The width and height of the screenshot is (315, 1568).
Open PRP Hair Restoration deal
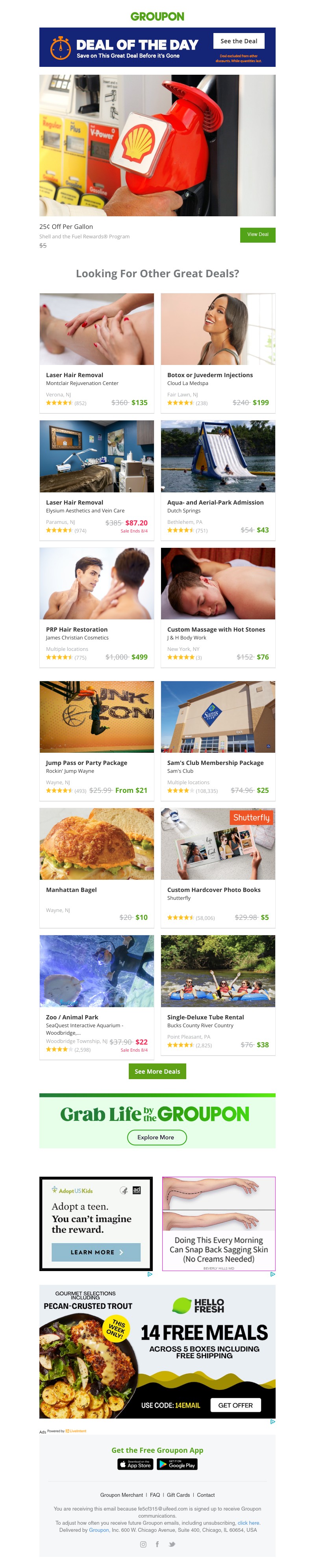click(x=76, y=629)
